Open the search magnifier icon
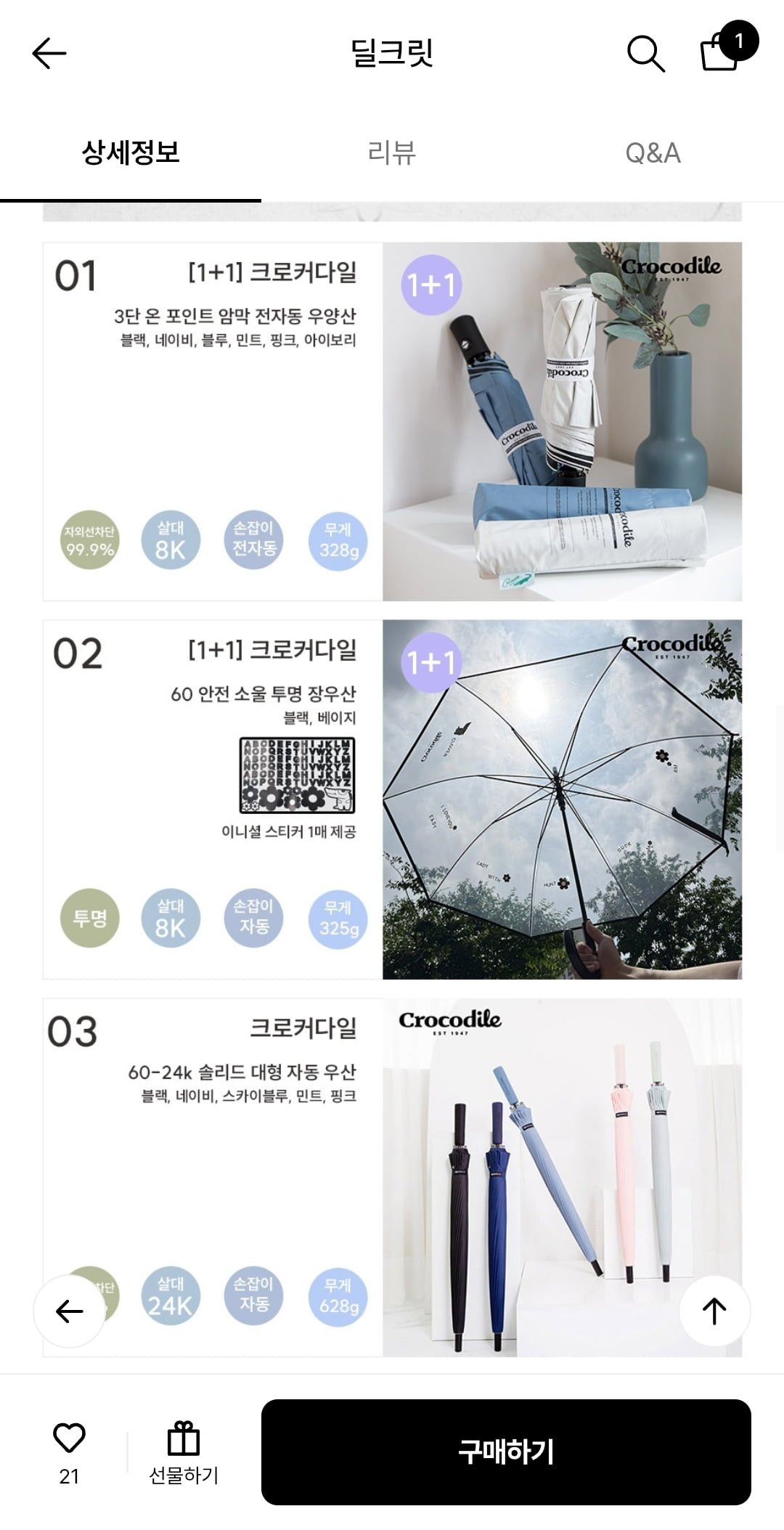 (645, 54)
